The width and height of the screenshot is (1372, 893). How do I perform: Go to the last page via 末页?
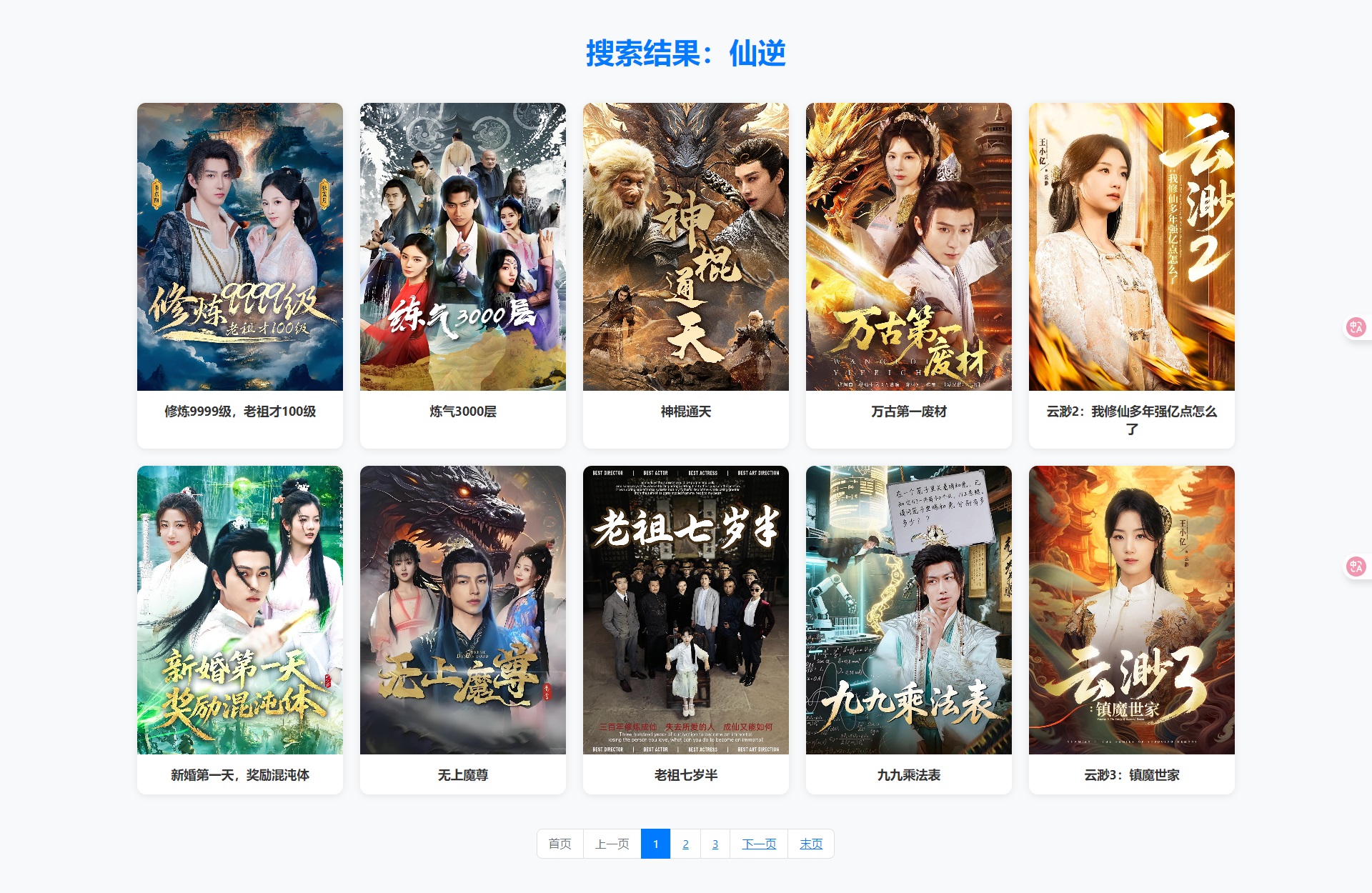click(811, 844)
